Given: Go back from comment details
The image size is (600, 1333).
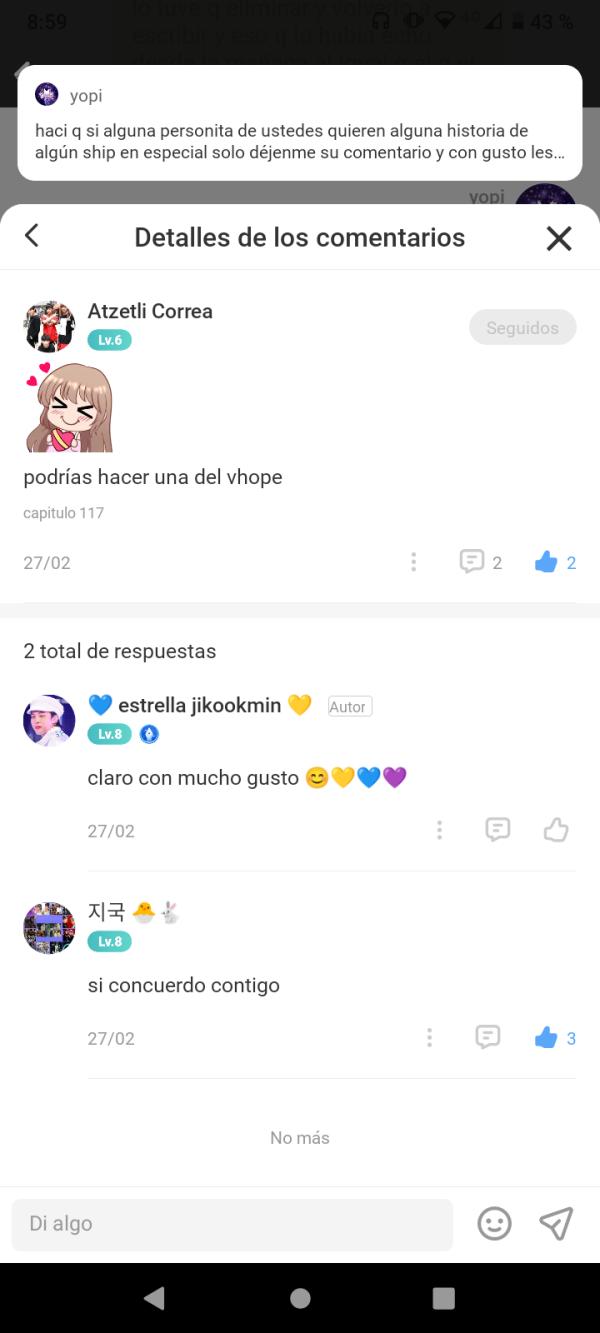Looking at the screenshot, I should point(32,236).
